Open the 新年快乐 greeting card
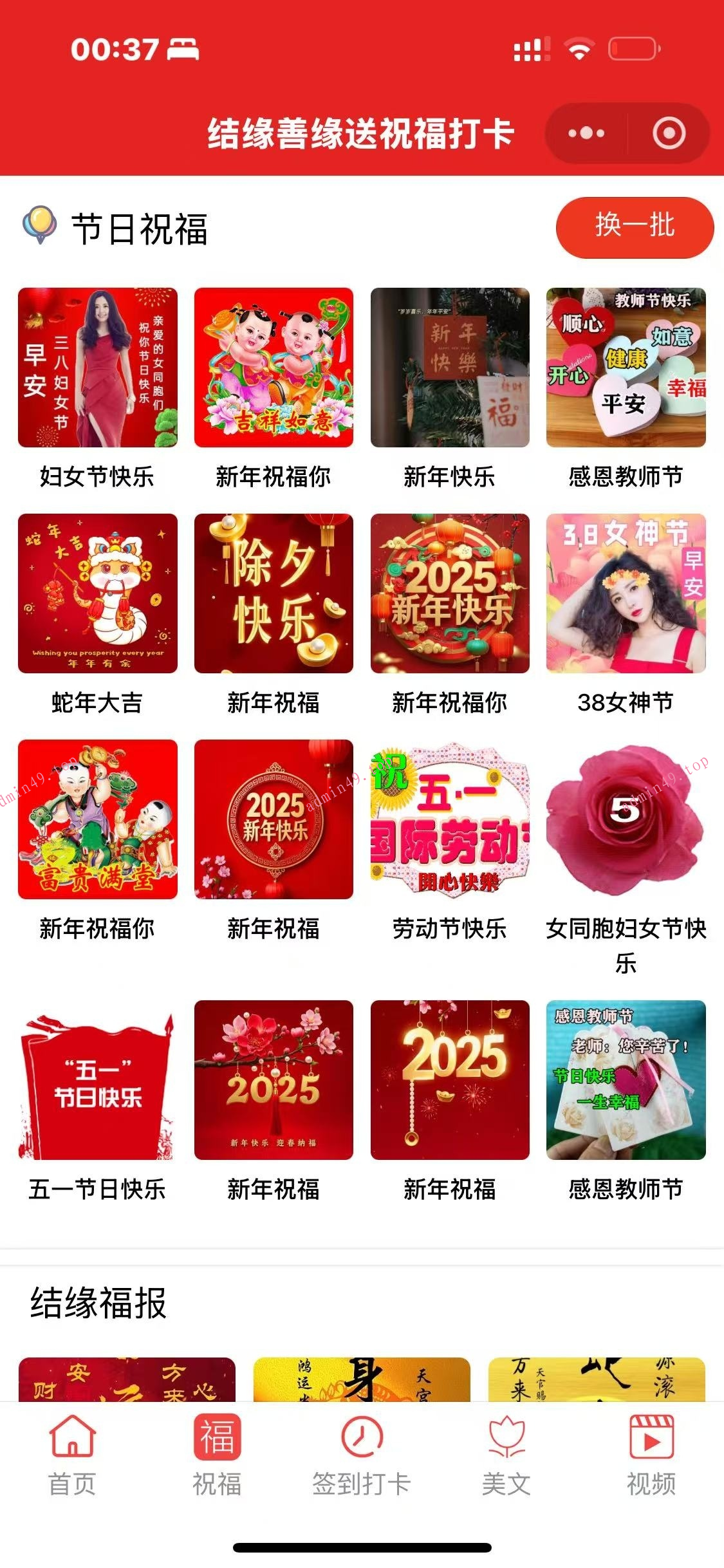The width and height of the screenshot is (724, 1568). 450,368
